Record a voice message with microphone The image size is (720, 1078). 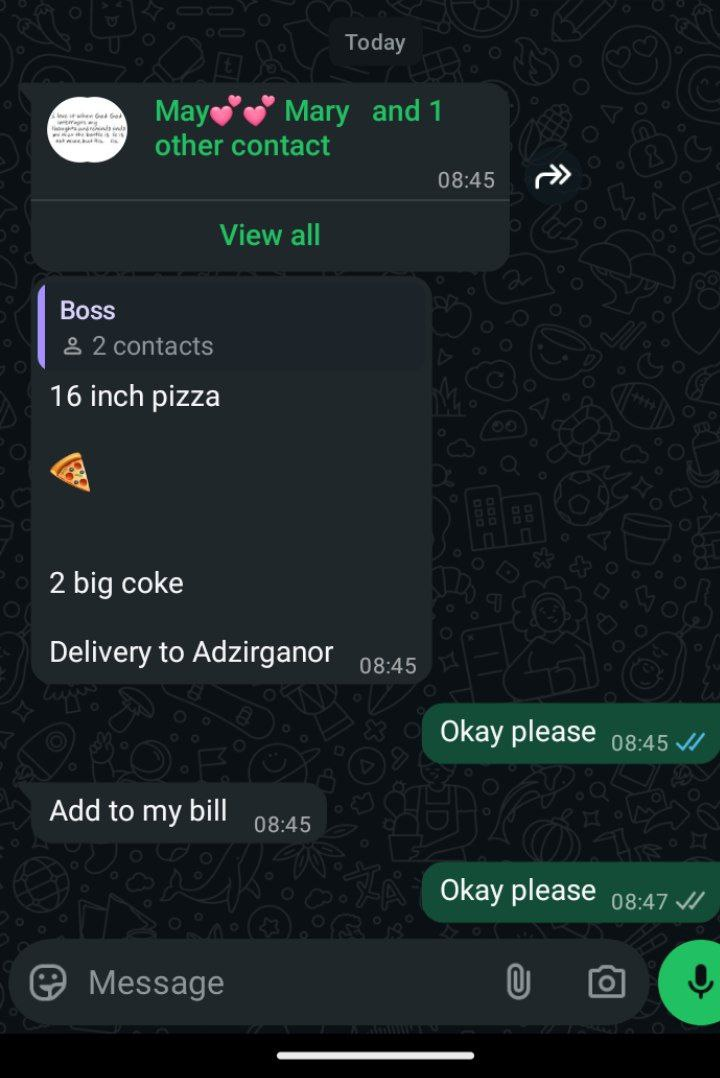(x=697, y=982)
